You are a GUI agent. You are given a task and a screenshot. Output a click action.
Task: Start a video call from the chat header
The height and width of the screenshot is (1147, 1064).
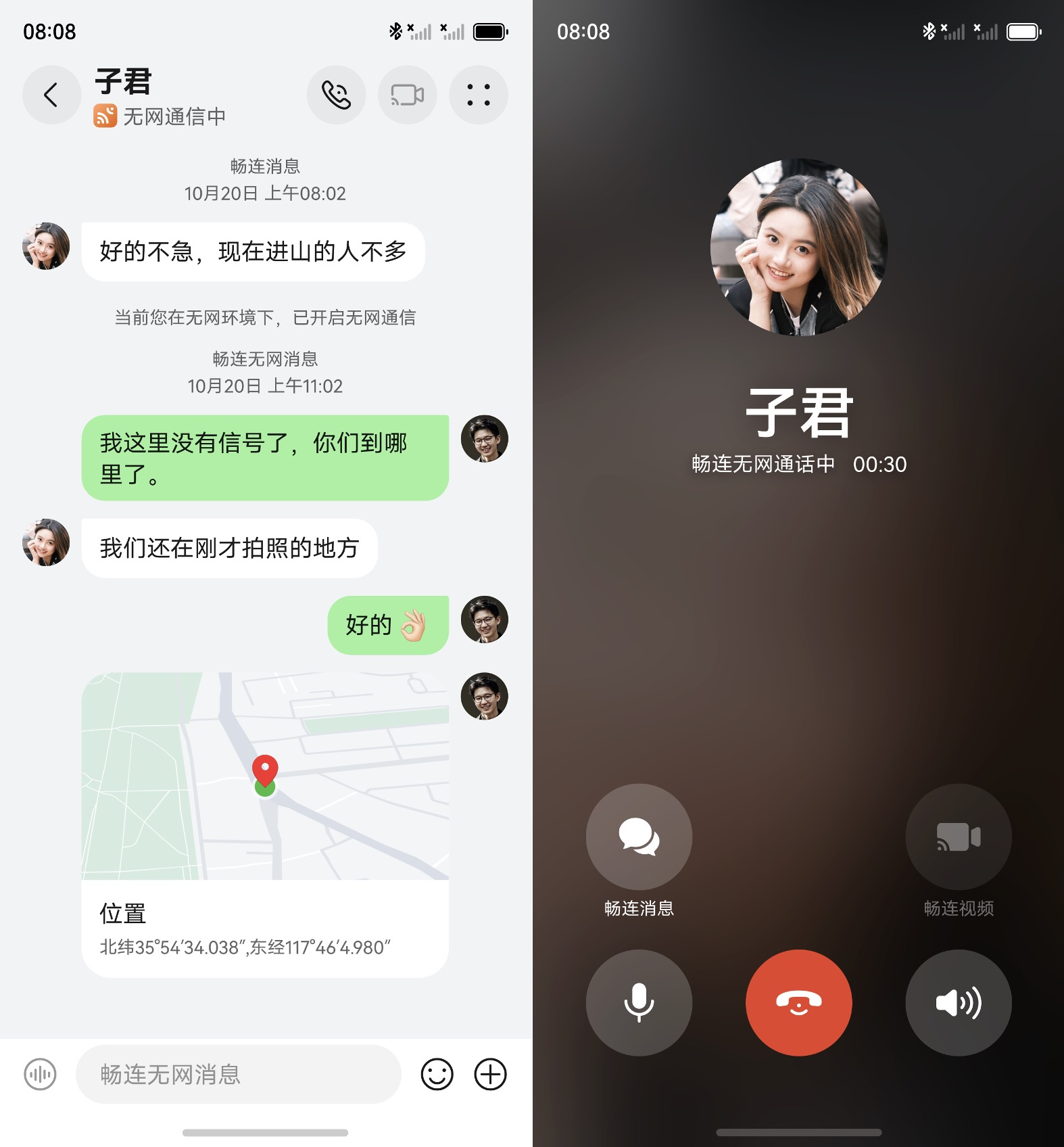[408, 95]
